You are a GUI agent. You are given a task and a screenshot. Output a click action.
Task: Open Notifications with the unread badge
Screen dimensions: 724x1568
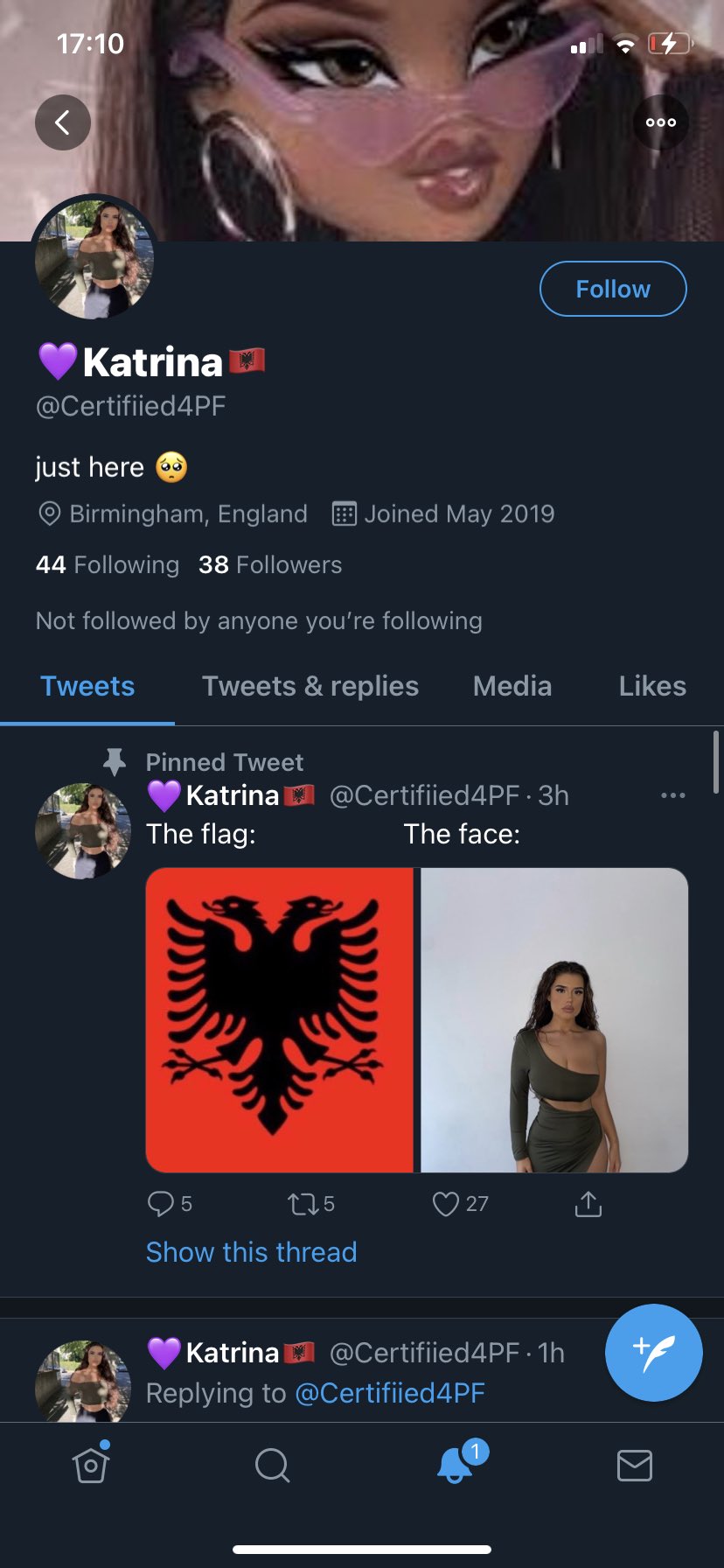coord(452,1466)
